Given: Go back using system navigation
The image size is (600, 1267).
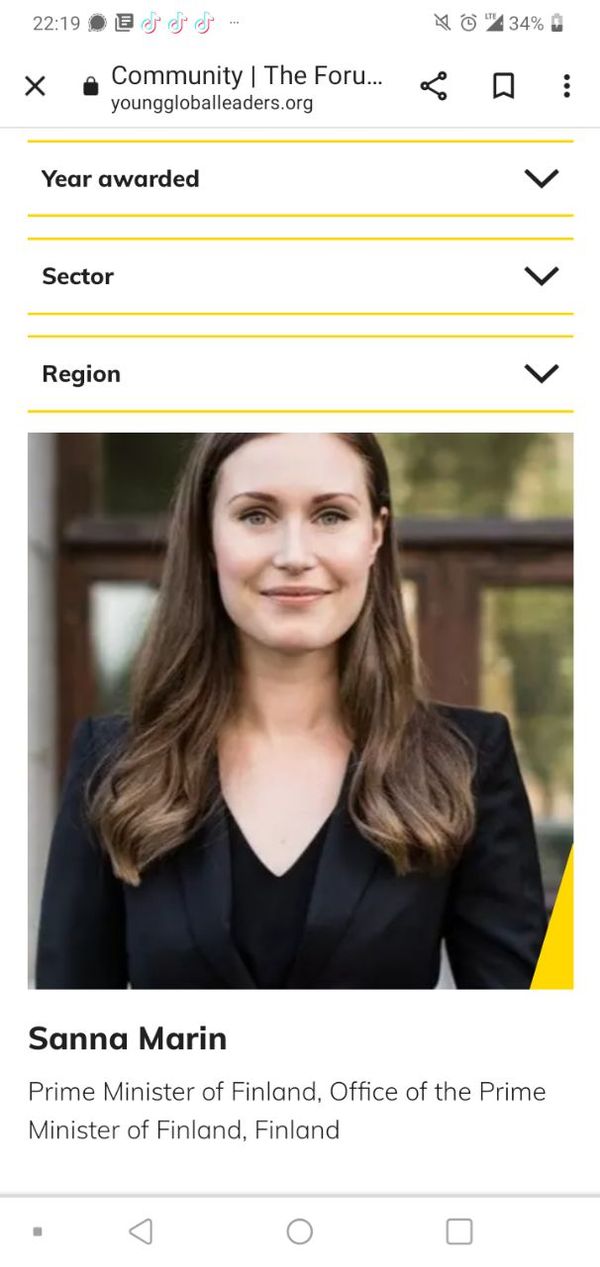Looking at the screenshot, I should click(141, 1231).
